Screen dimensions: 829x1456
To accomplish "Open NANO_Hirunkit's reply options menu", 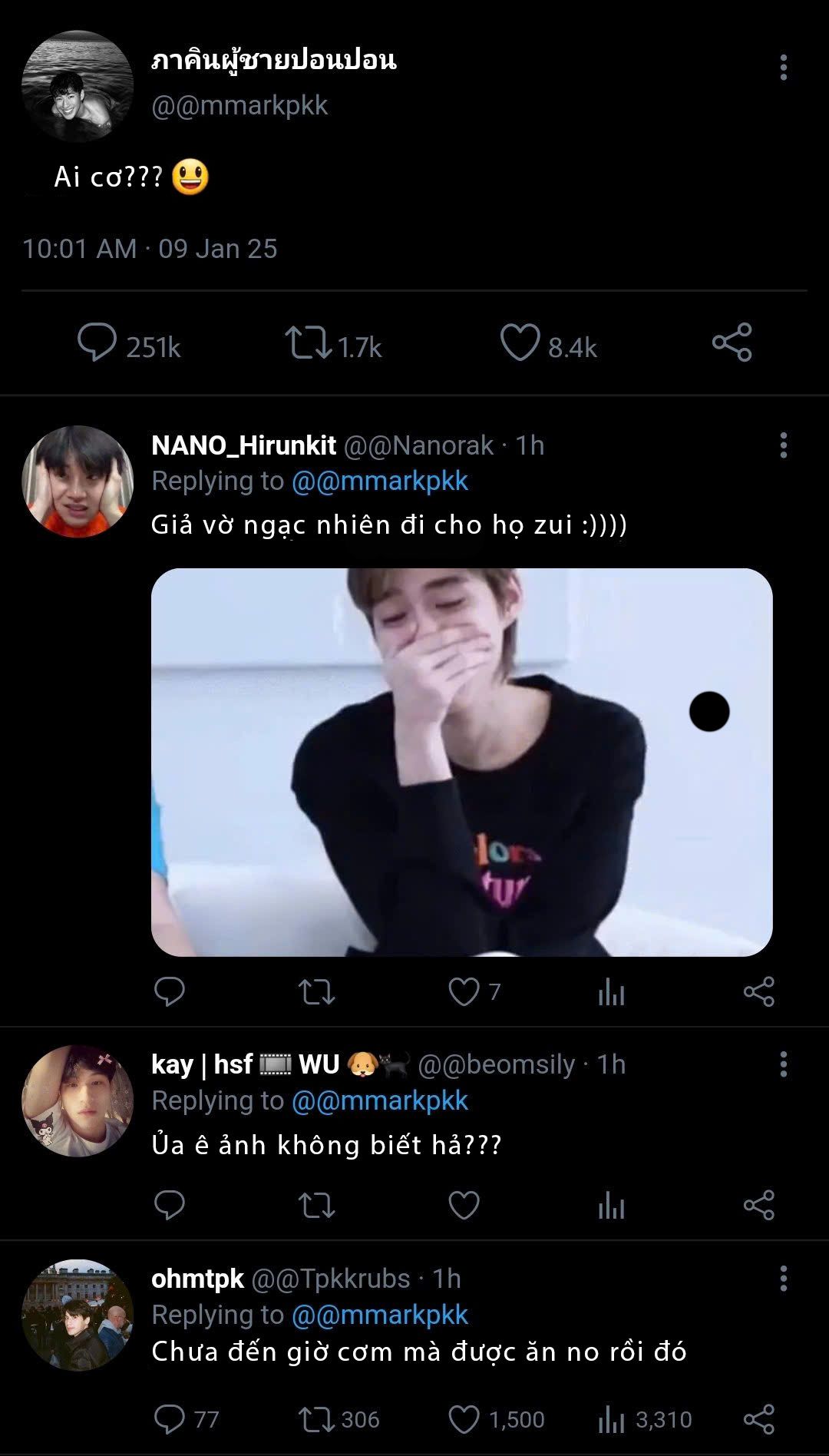I will coord(783,445).
